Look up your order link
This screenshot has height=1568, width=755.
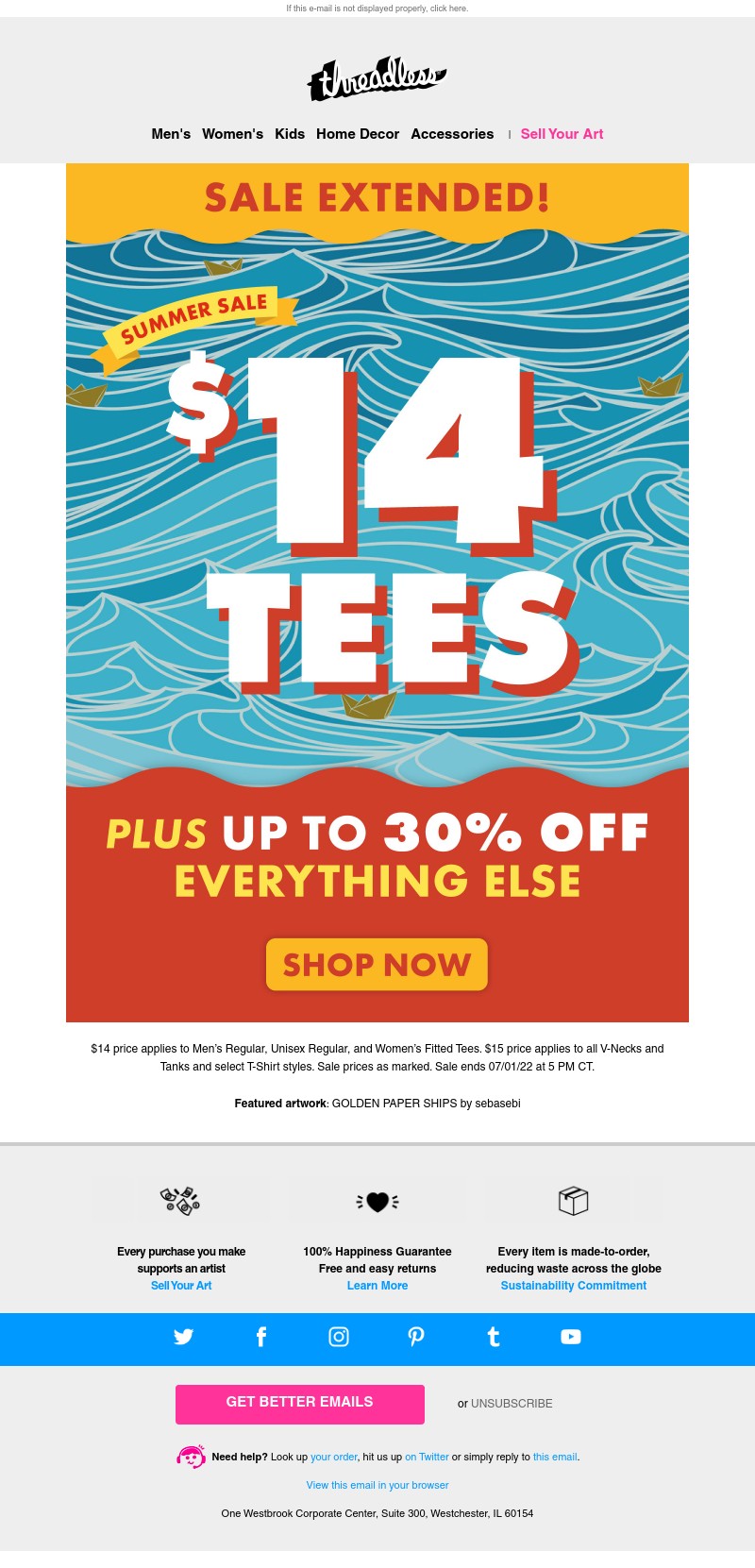[x=334, y=1457]
